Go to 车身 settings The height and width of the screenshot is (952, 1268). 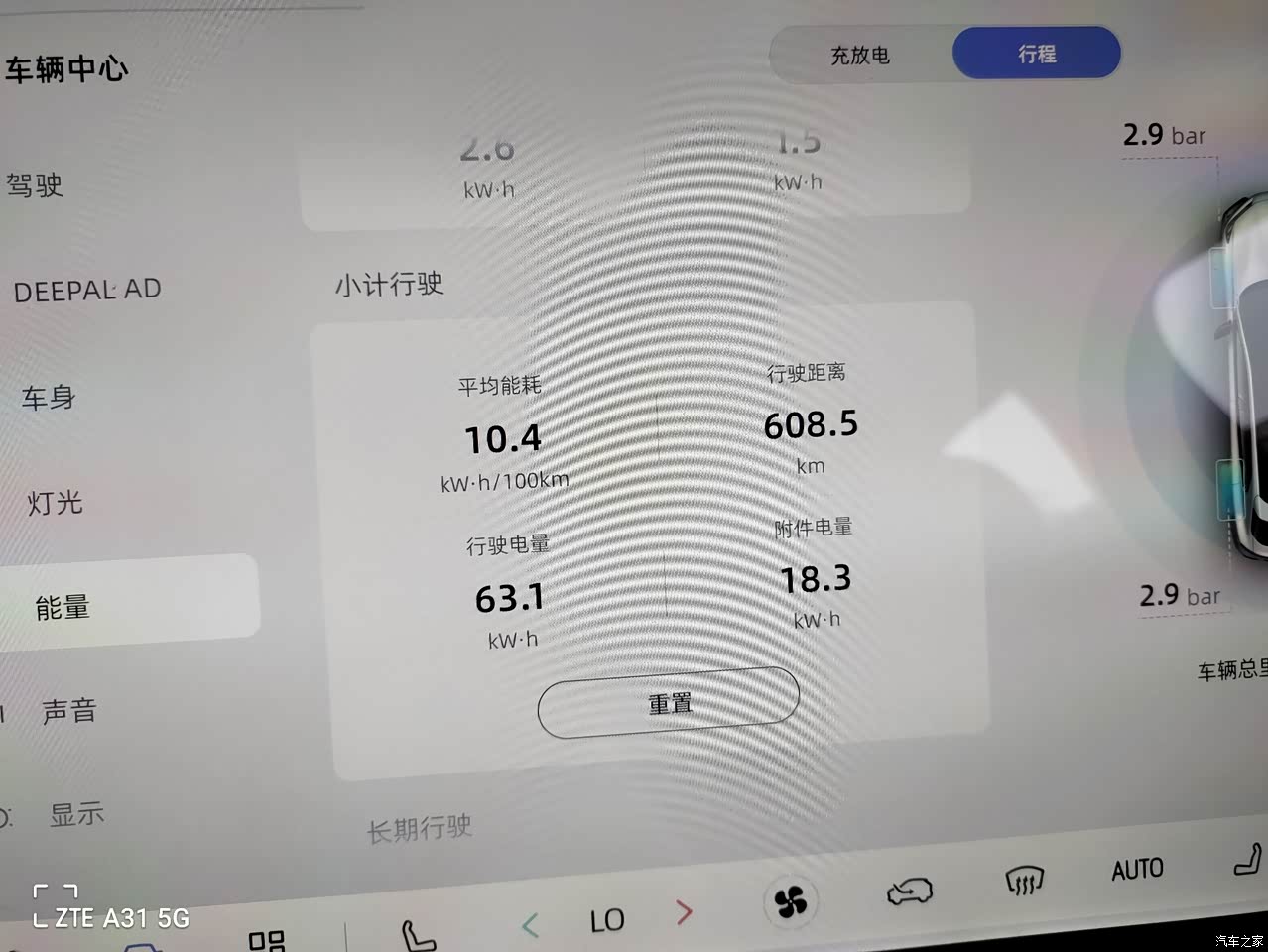(x=50, y=398)
